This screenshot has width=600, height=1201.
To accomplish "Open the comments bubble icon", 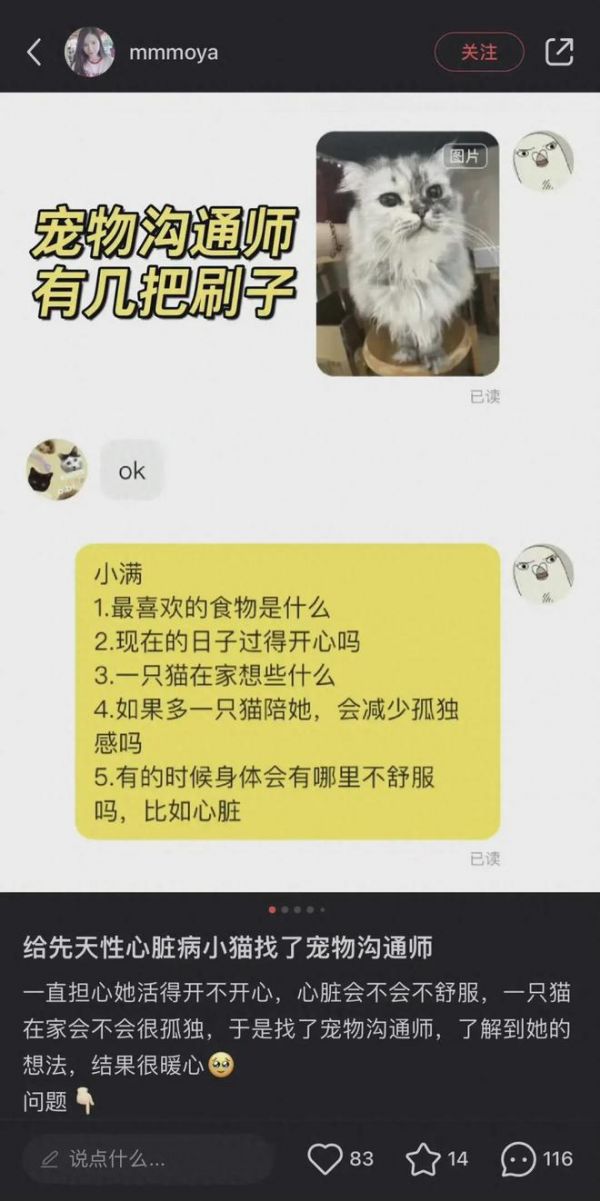I will (518, 1159).
